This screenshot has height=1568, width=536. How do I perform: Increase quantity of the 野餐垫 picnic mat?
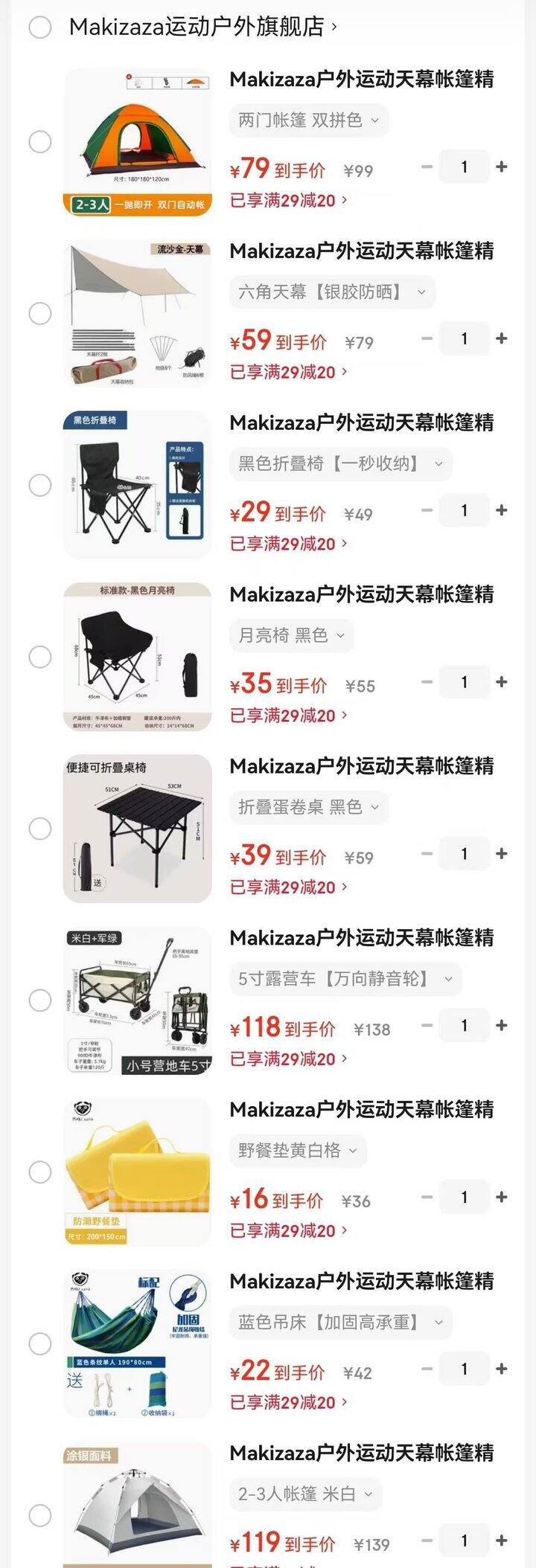coord(502,1196)
